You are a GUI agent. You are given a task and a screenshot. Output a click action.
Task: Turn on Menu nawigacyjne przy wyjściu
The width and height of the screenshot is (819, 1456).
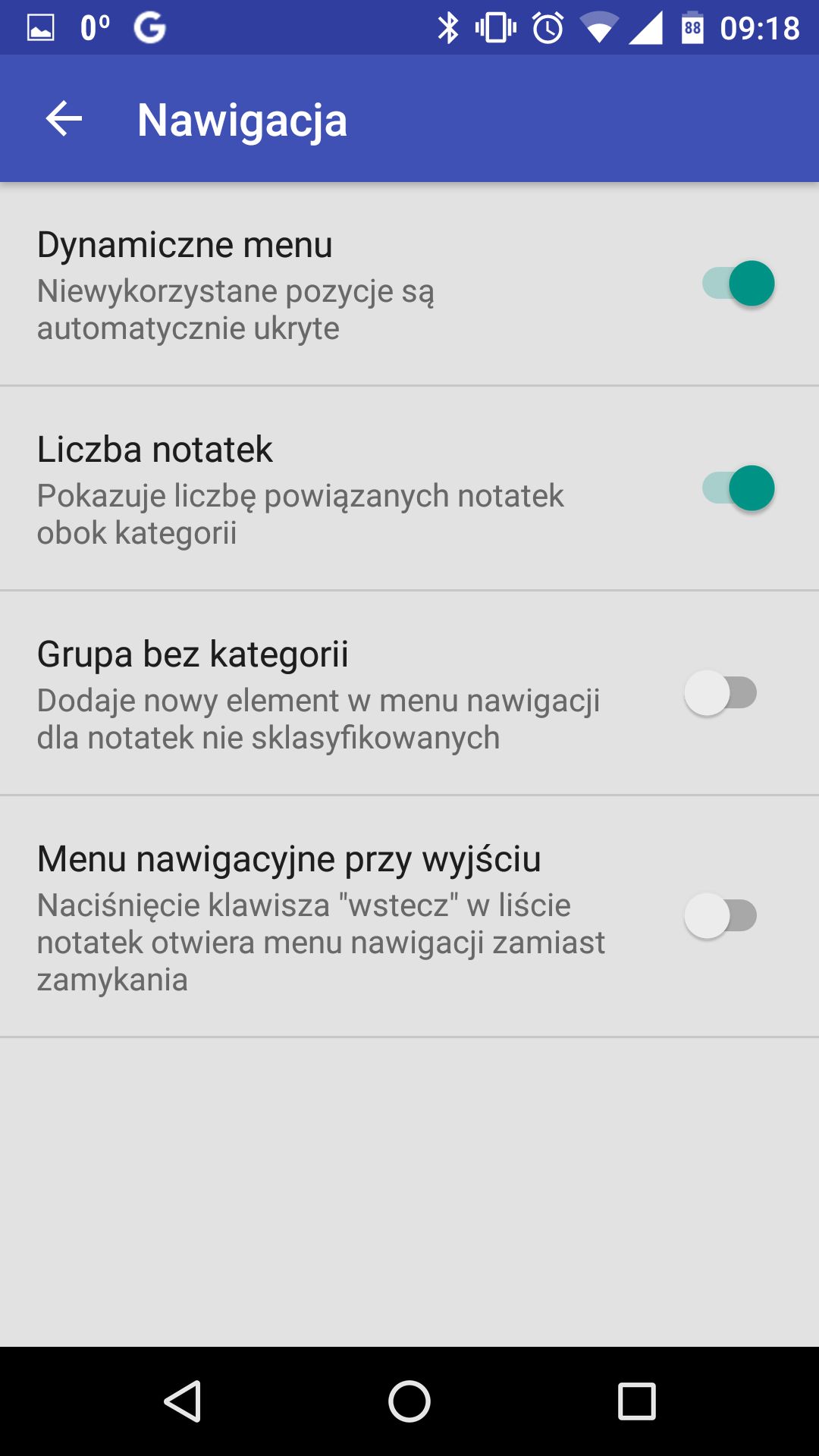pyautogui.click(x=720, y=916)
